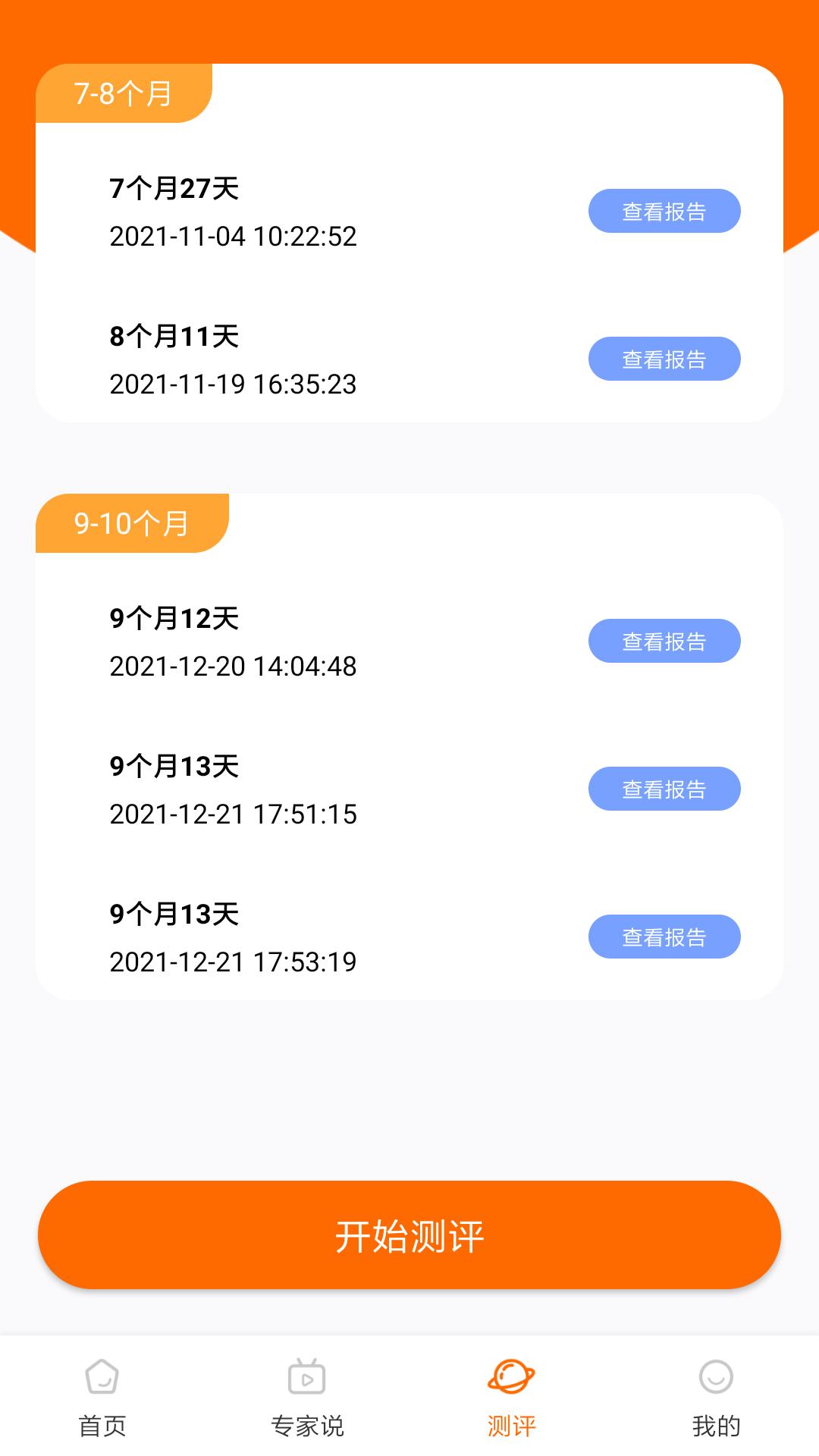The width and height of the screenshot is (819, 1456).
Task: View the last 9个月13天 report at 17:53:19
Action: 664,937
